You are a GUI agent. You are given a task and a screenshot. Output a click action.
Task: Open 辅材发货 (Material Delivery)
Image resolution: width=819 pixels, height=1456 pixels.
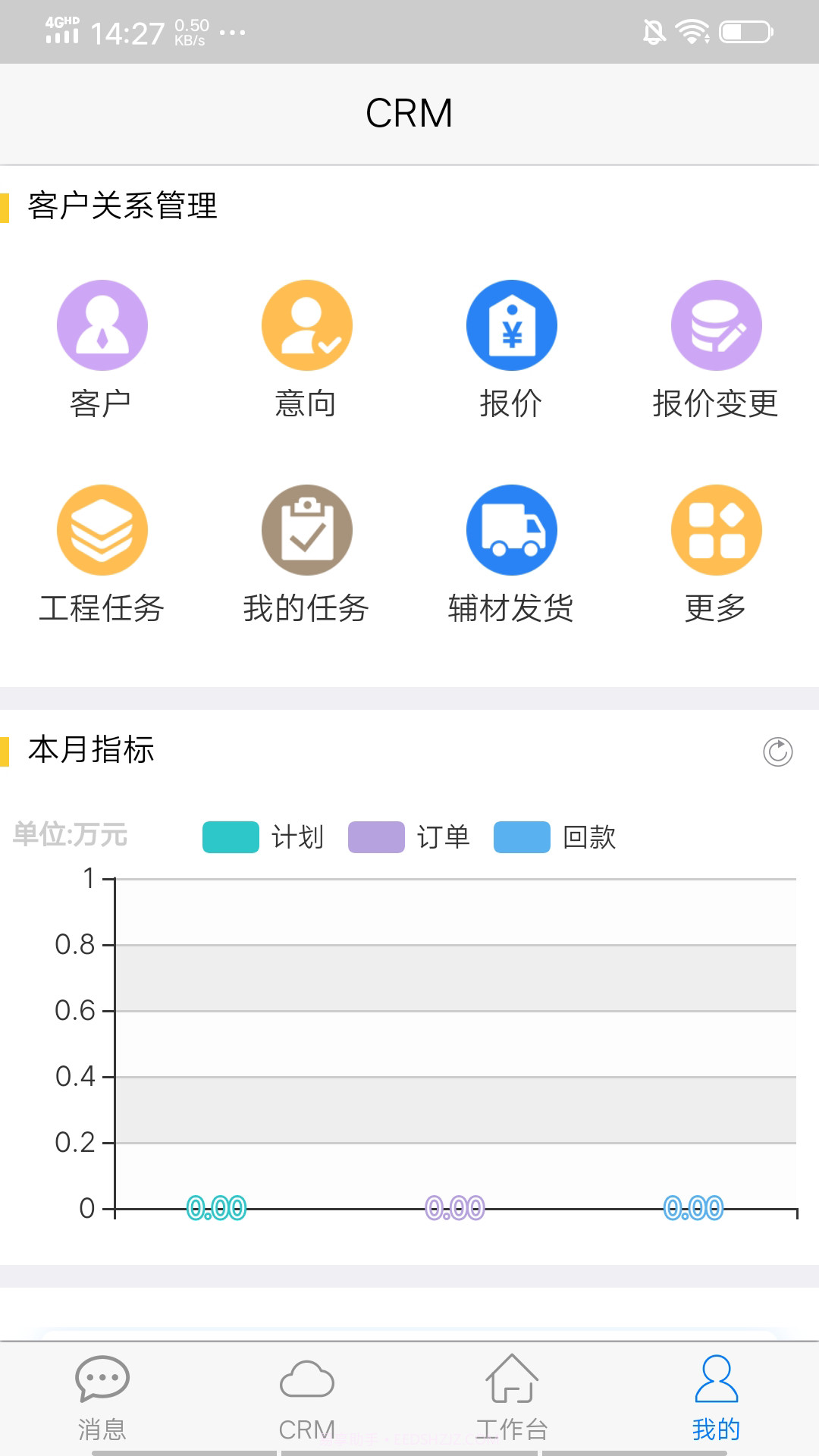[511, 529]
